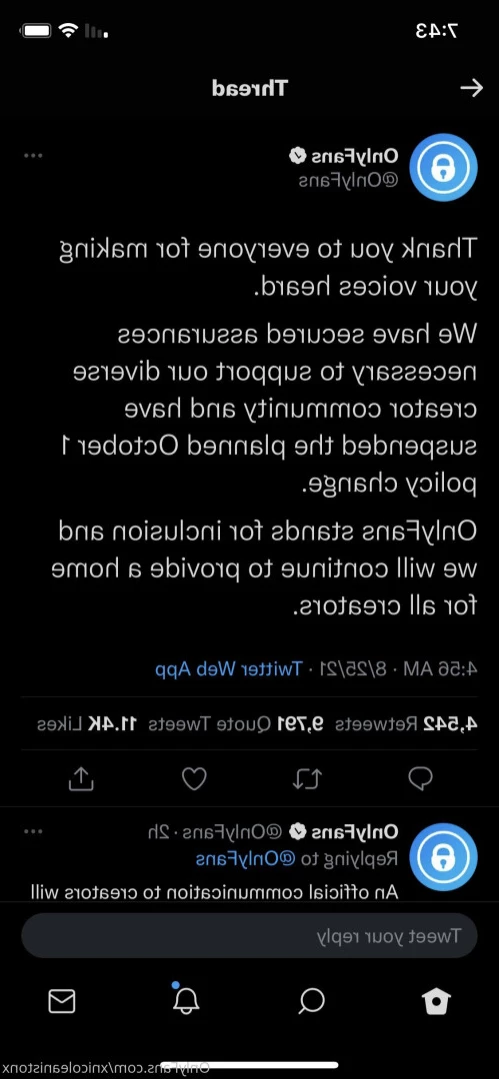Switch to the Home tab
This screenshot has height=1079, width=499.
point(437,1001)
